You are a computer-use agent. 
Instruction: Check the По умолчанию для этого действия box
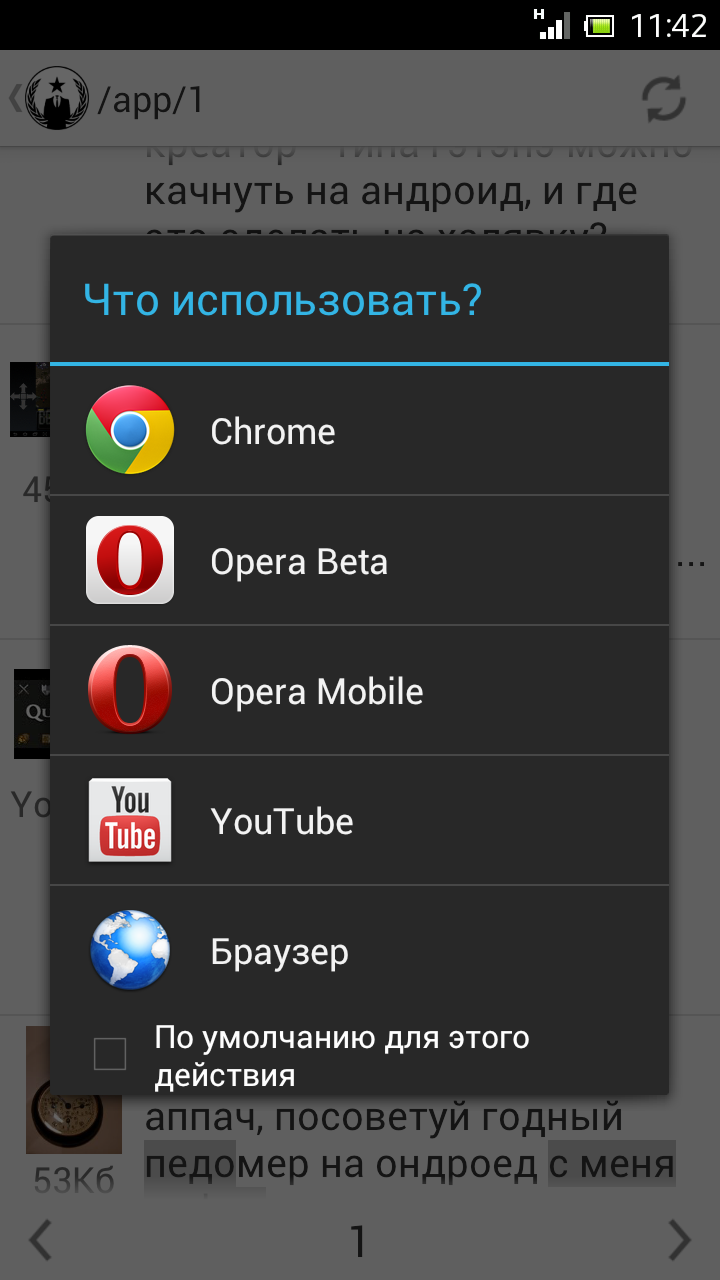coord(110,1054)
